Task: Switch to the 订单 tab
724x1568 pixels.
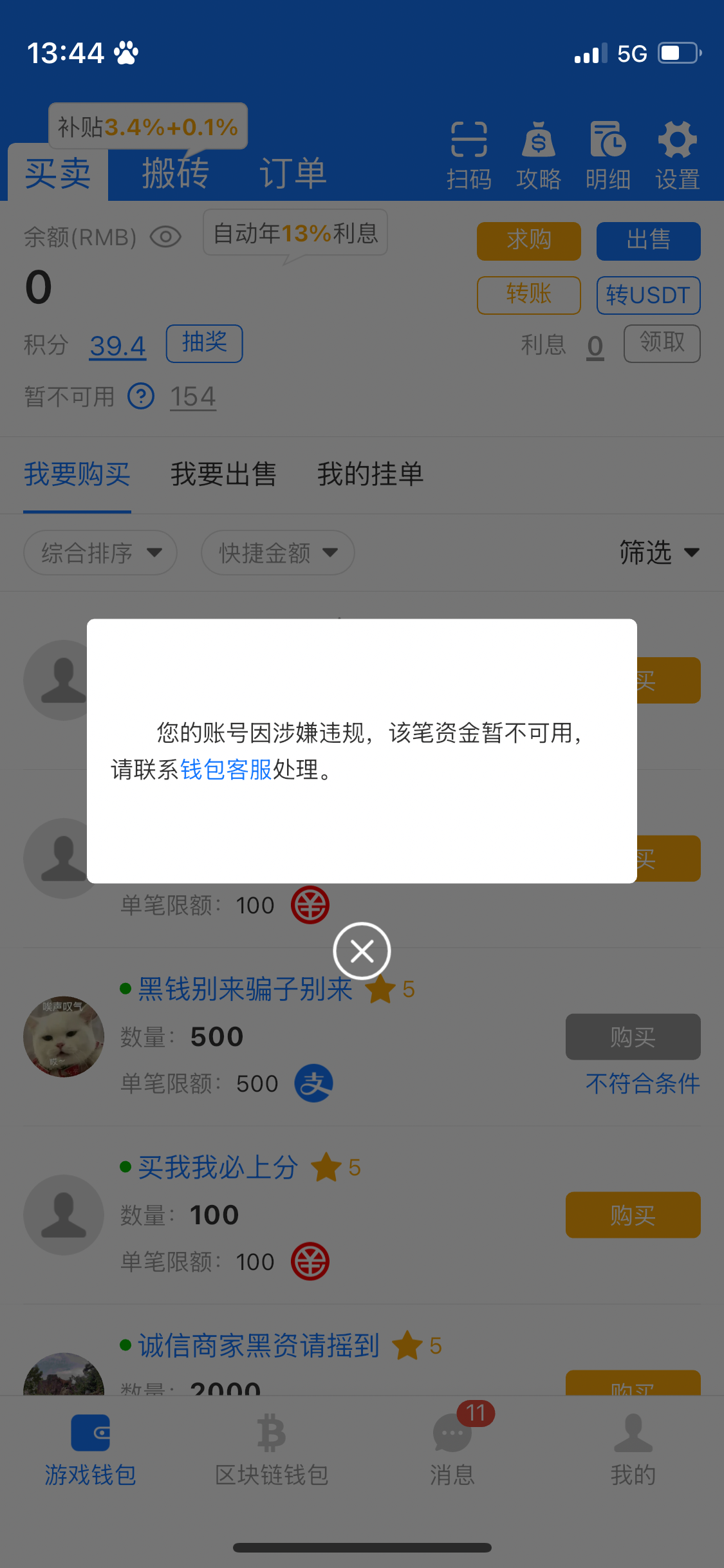Action: [x=293, y=173]
